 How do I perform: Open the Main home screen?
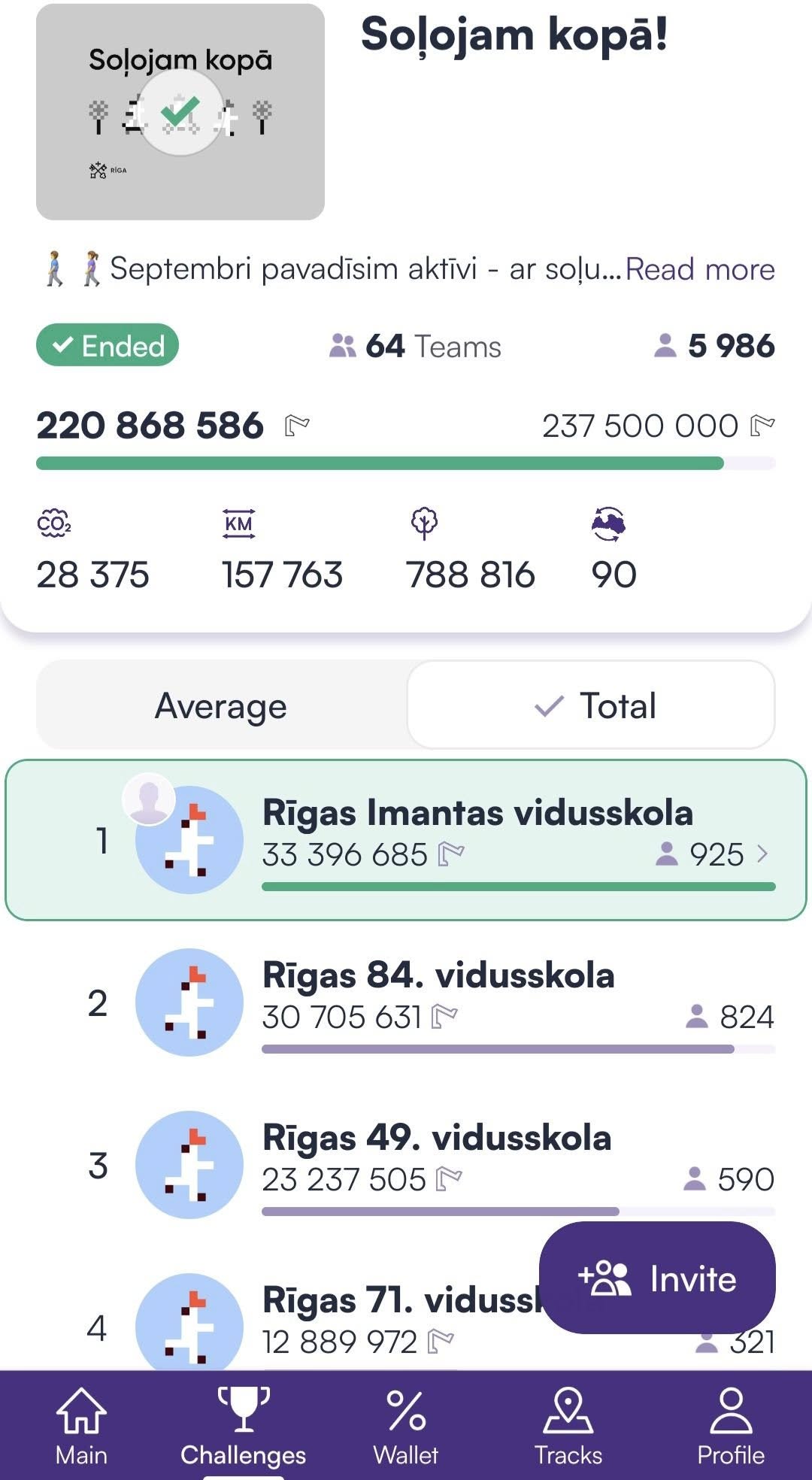pos(80,1421)
